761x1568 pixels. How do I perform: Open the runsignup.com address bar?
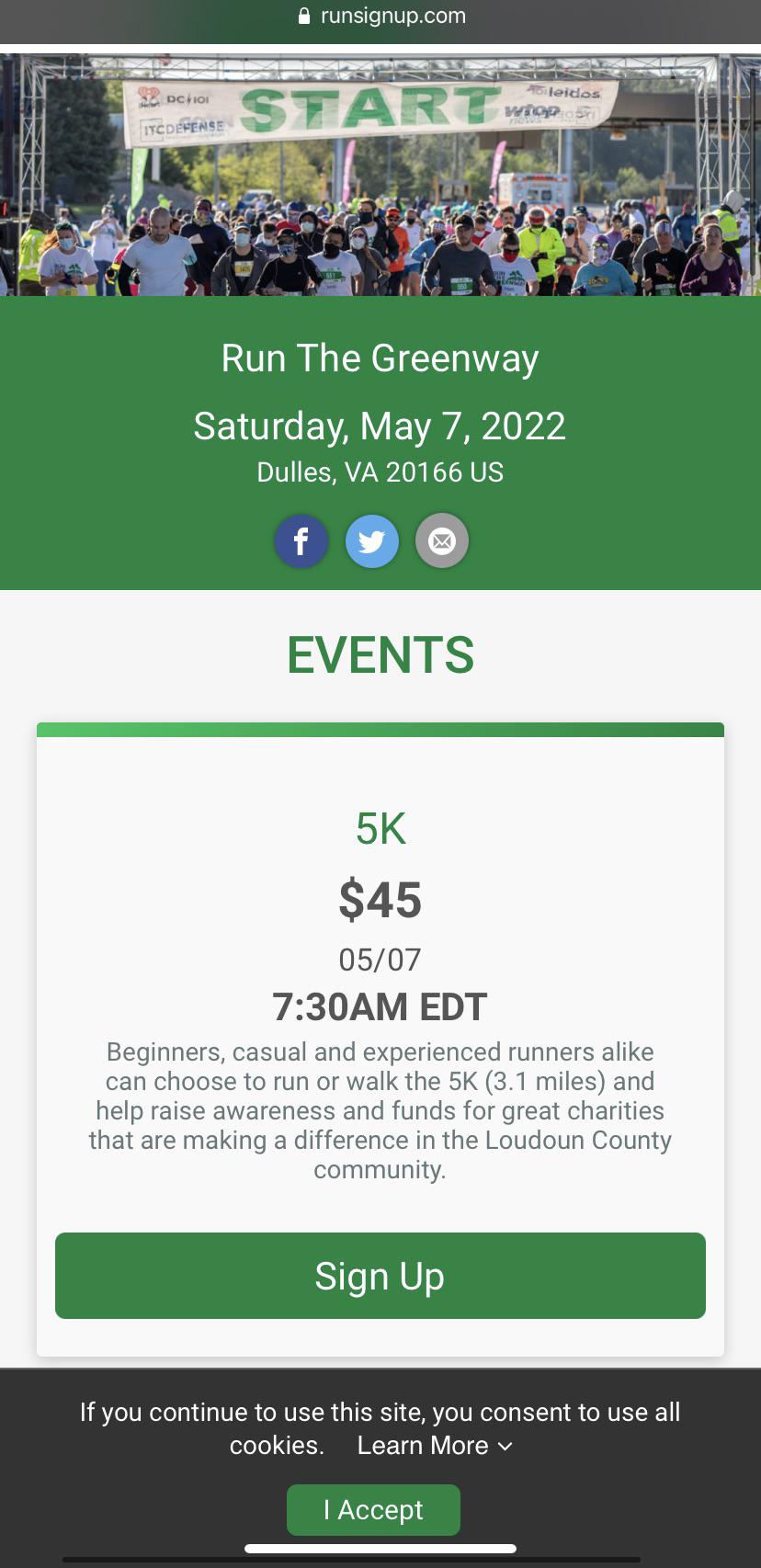point(380,17)
